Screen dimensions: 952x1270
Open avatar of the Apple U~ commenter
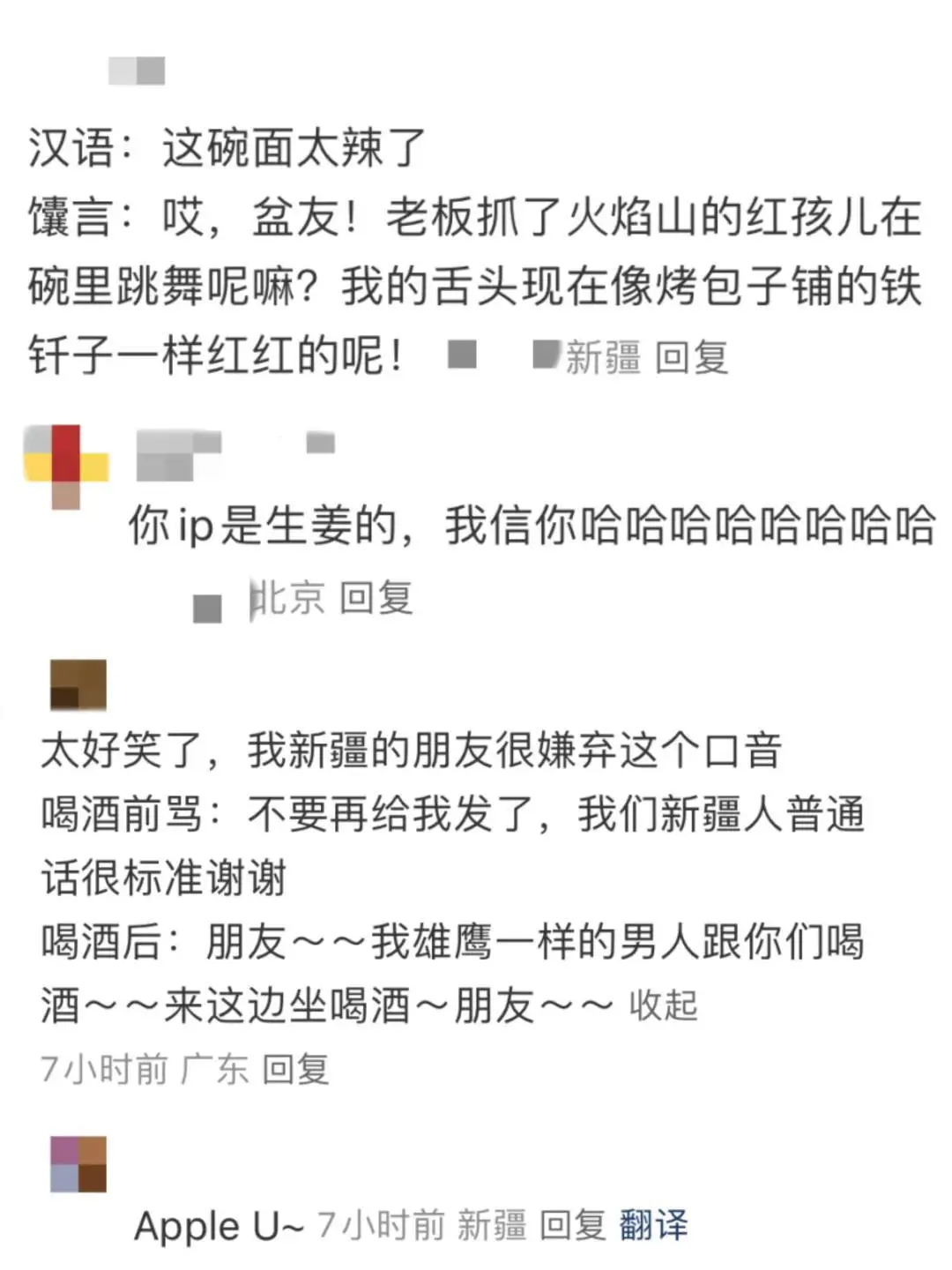click(x=78, y=1164)
